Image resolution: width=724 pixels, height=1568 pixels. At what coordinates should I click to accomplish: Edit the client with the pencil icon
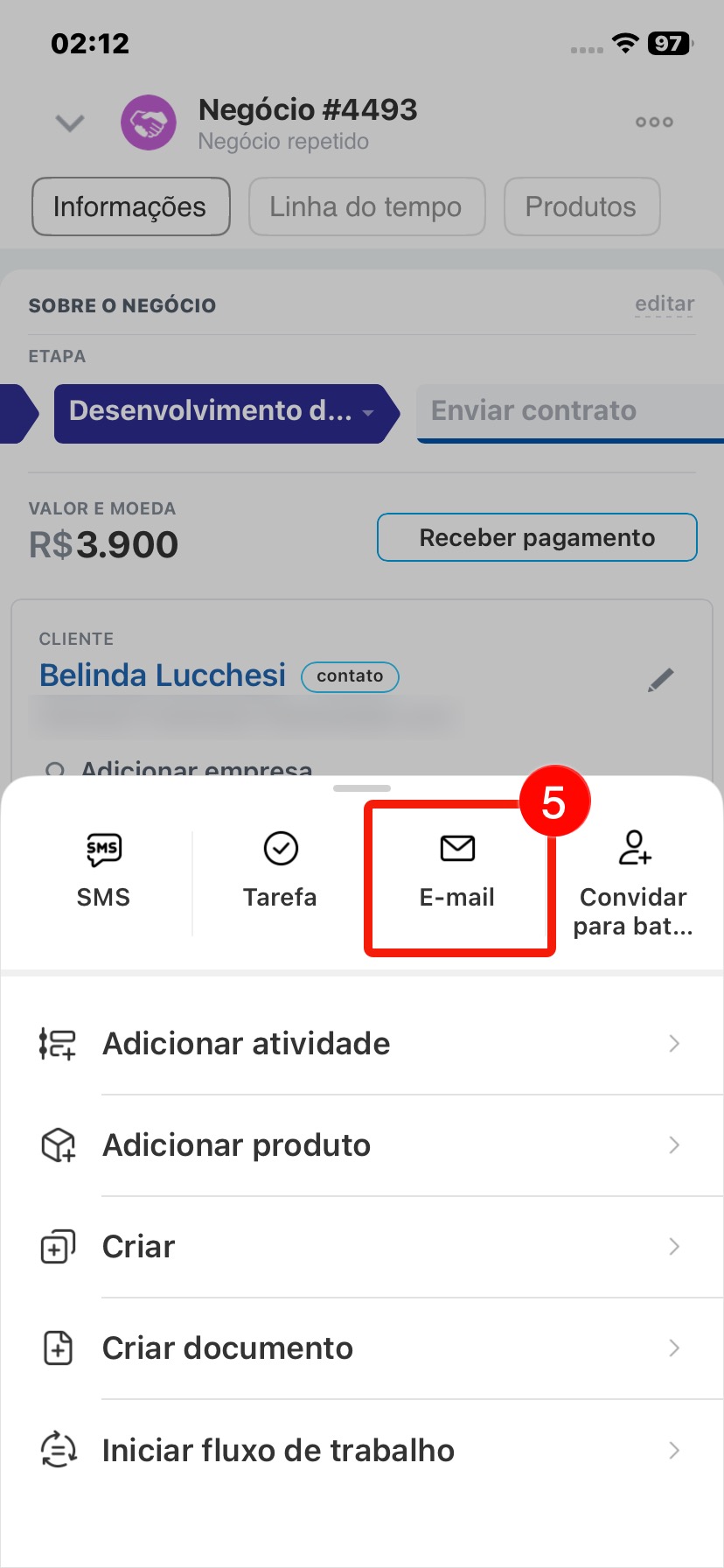(x=661, y=679)
